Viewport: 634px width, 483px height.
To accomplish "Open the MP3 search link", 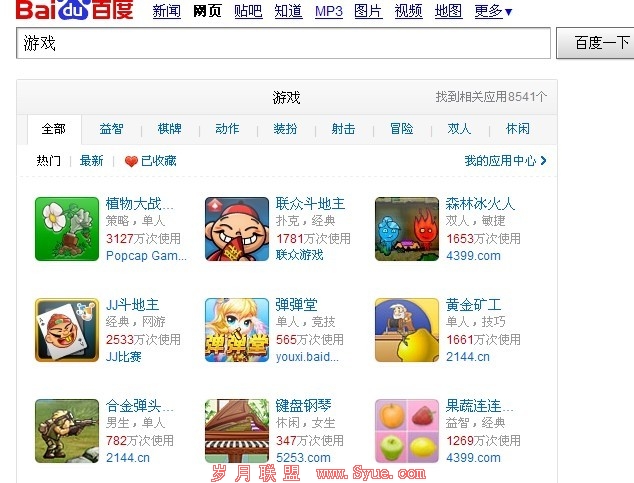I will tap(328, 11).
